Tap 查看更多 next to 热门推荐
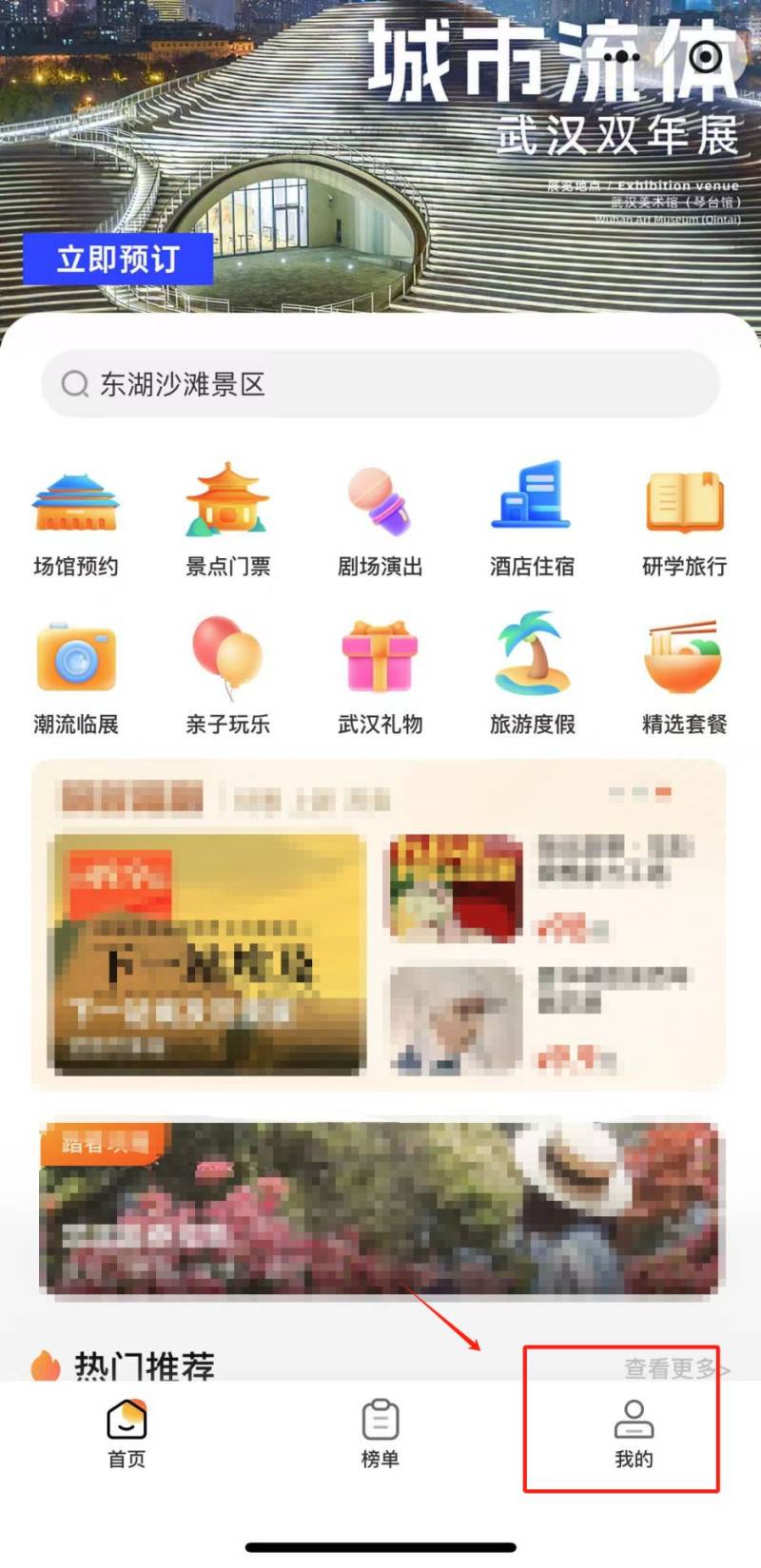761x1568 pixels. coord(675,1368)
